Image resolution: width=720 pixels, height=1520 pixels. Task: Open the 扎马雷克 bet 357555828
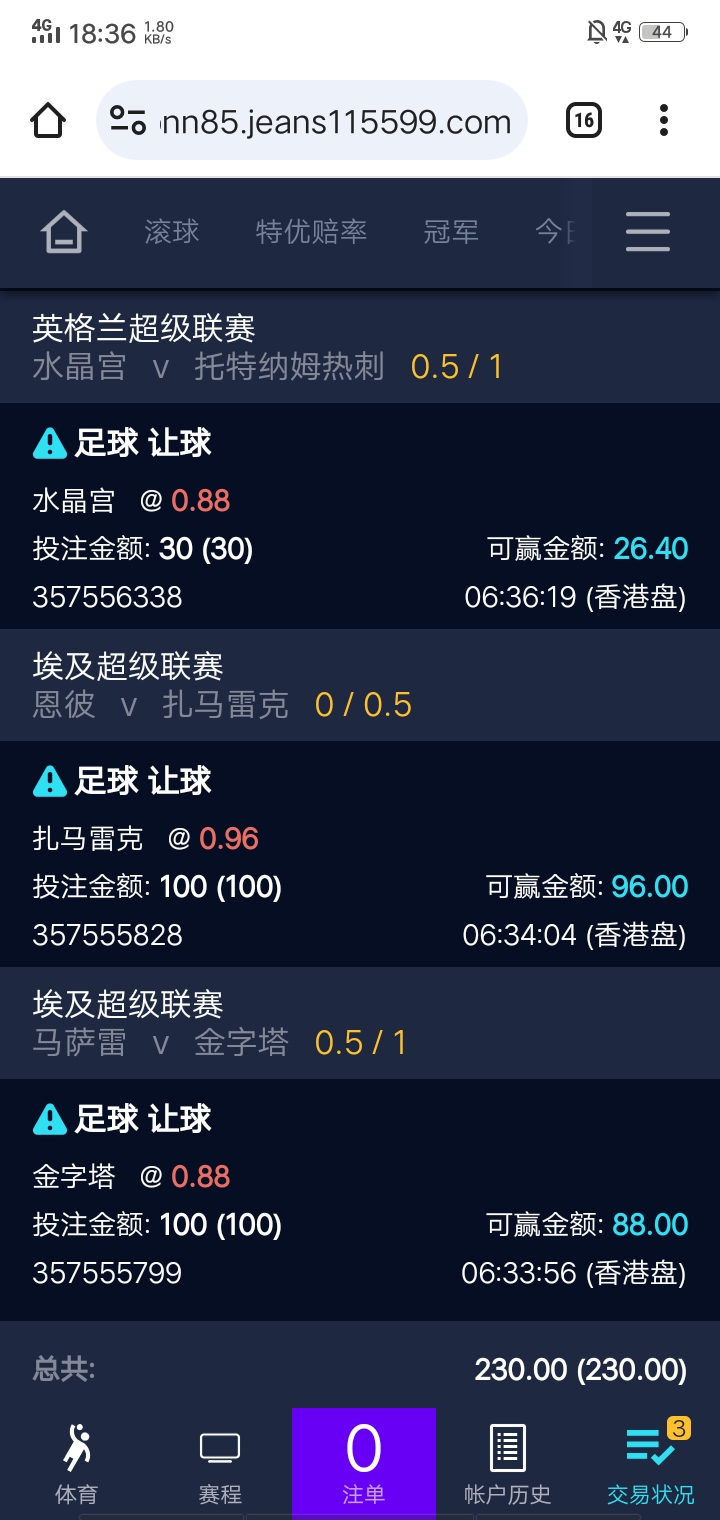[x=360, y=858]
